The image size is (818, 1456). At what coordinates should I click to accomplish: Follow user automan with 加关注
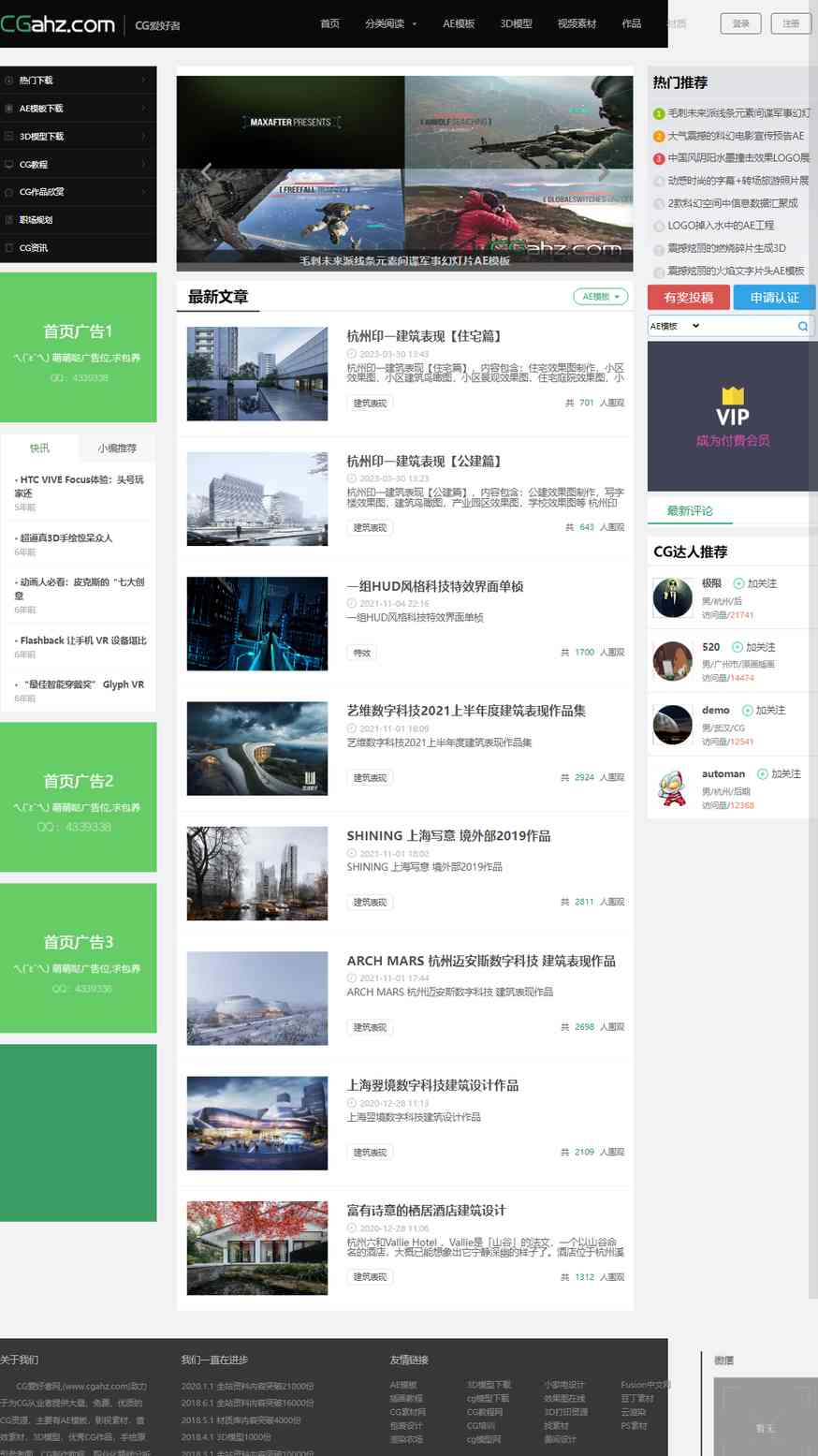779,774
